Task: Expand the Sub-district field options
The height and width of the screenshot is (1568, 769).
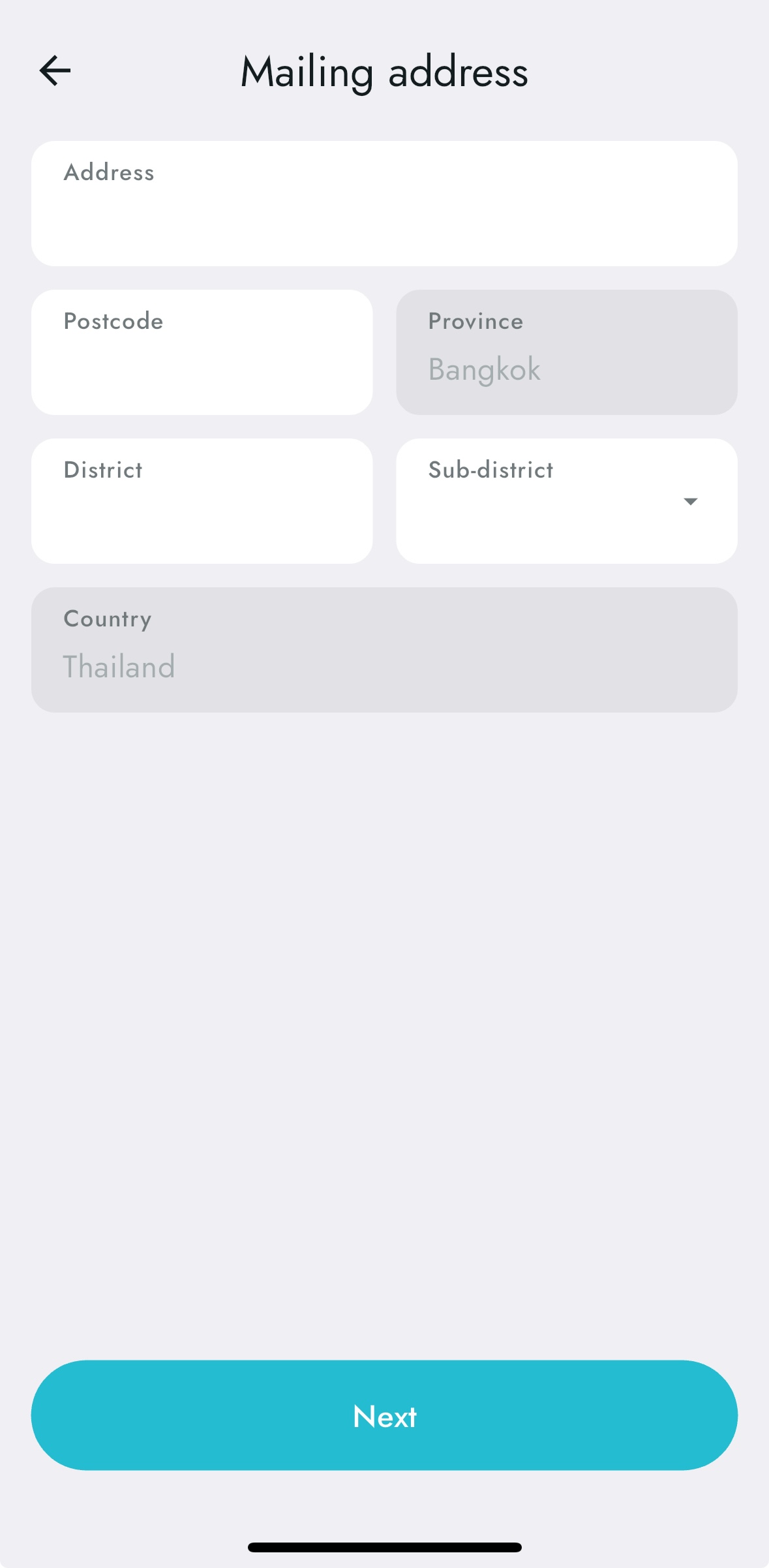Action: 689,501
